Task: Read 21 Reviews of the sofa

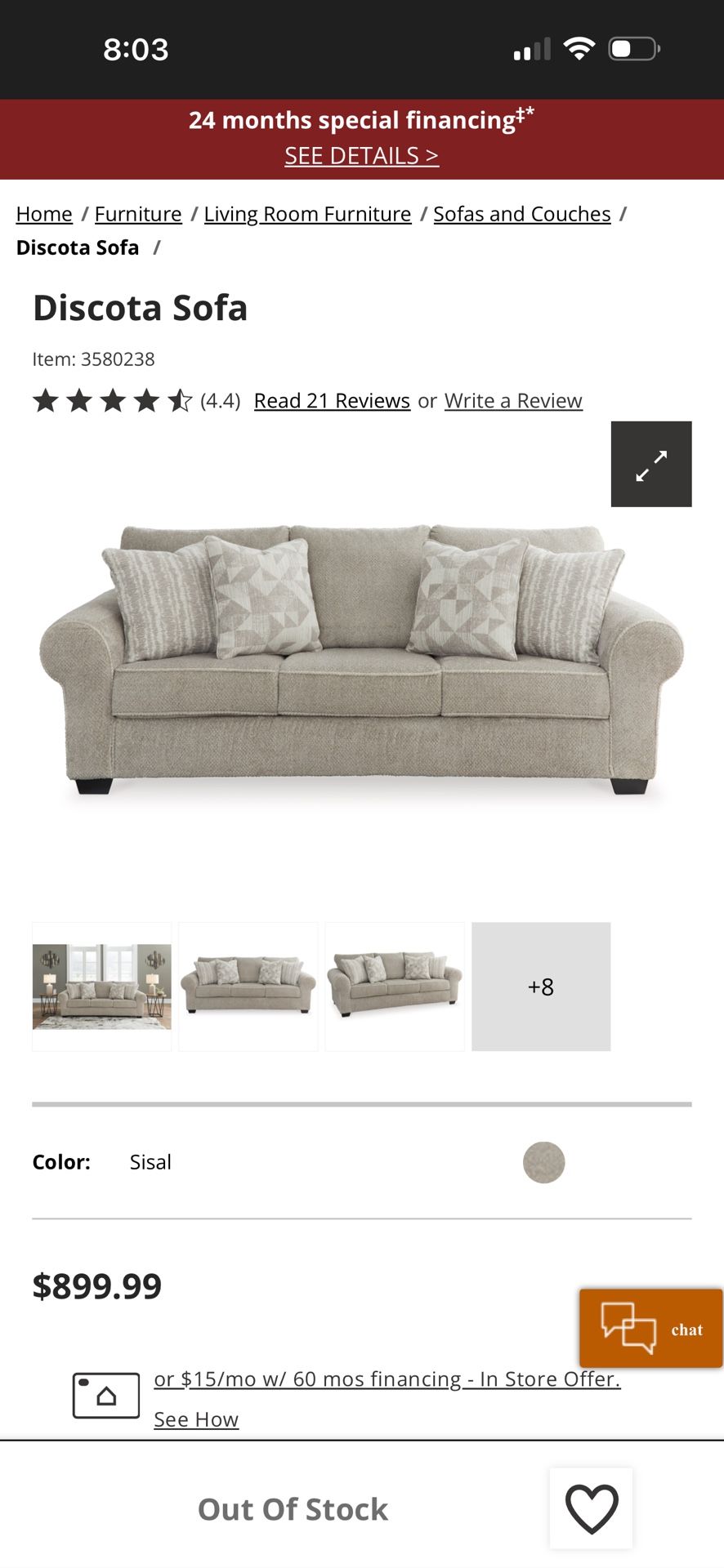Action: coord(332,401)
